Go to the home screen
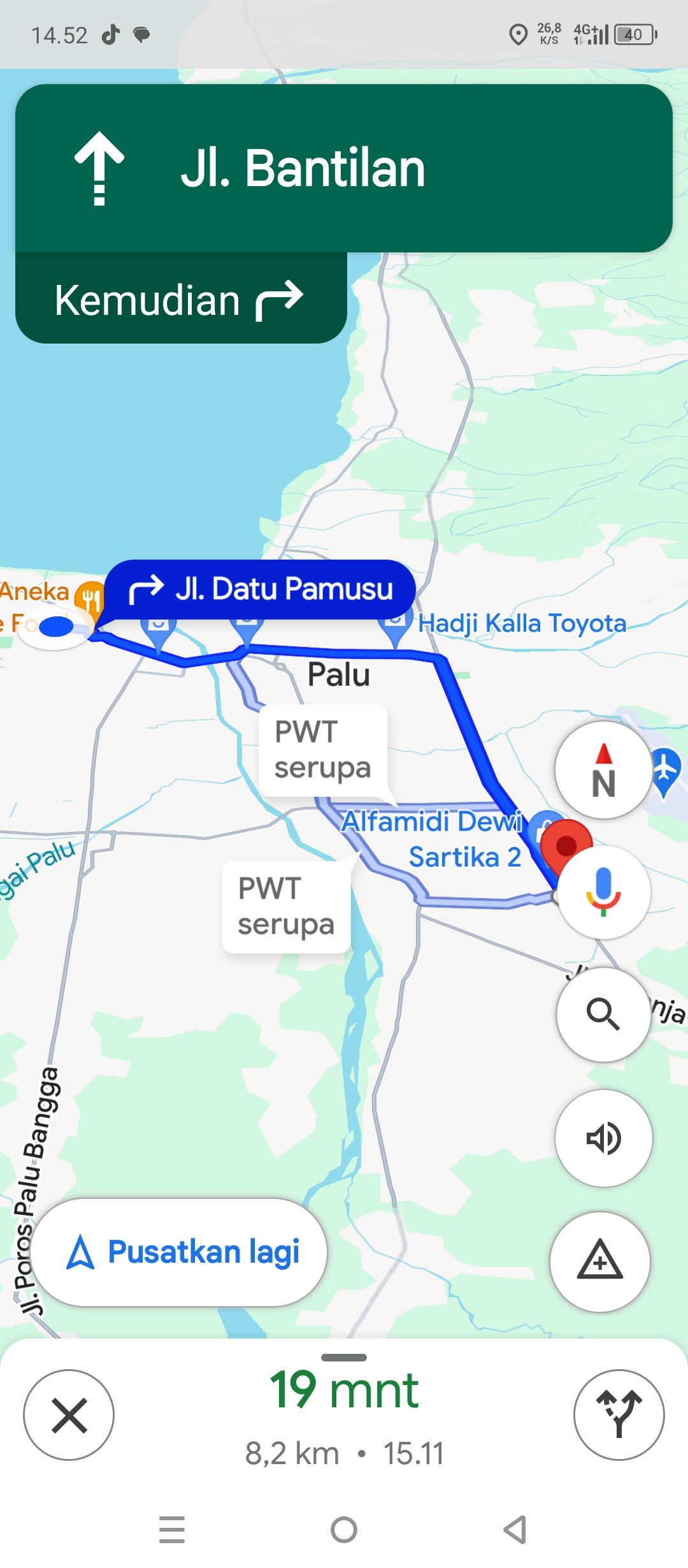Image resolution: width=688 pixels, height=1568 pixels. pos(344,1529)
